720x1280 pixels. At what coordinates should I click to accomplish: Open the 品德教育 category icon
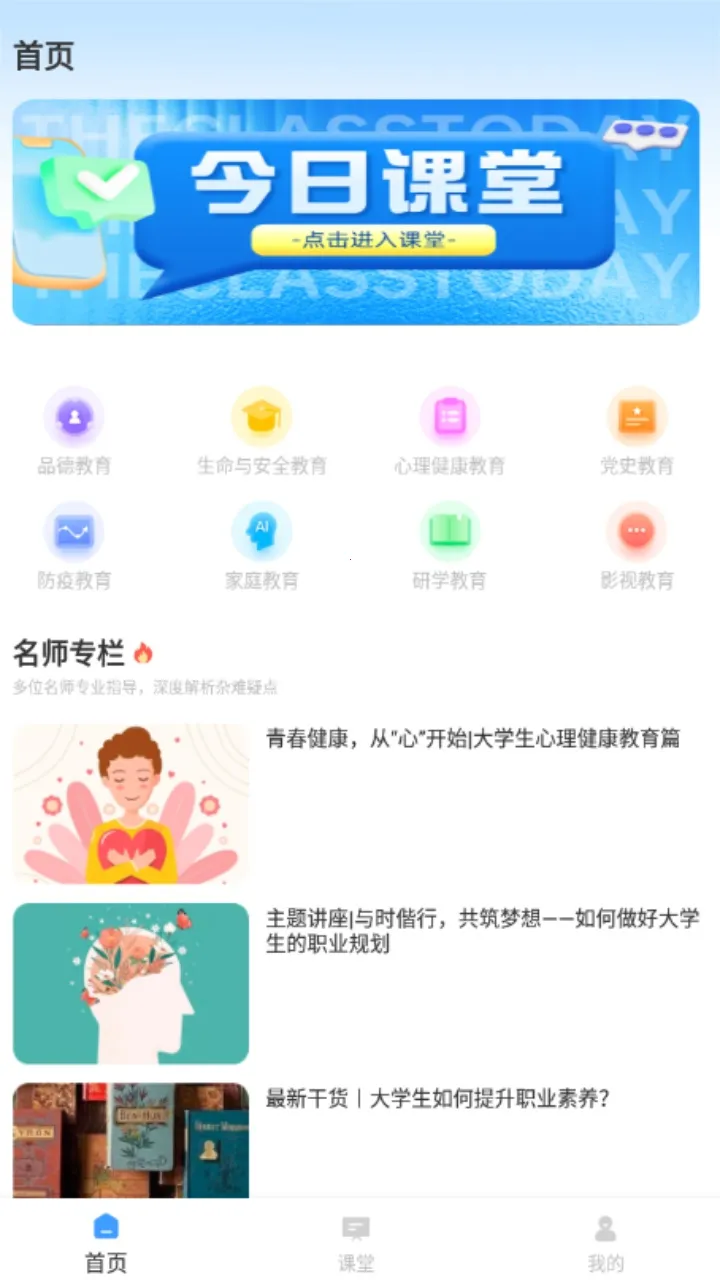(x=75, y=417)
